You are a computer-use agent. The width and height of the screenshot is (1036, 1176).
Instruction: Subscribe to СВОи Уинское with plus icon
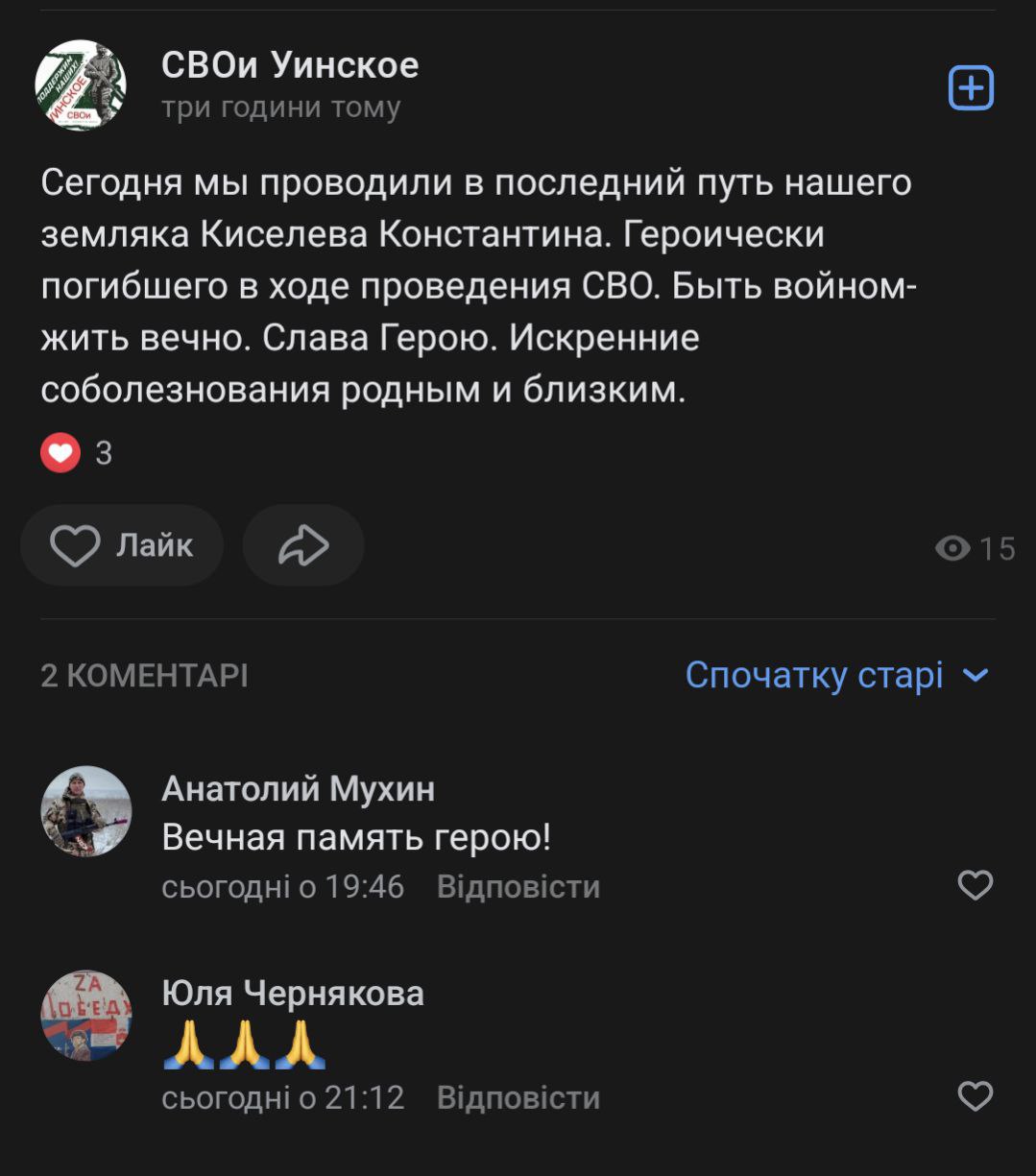pos(971,88)
